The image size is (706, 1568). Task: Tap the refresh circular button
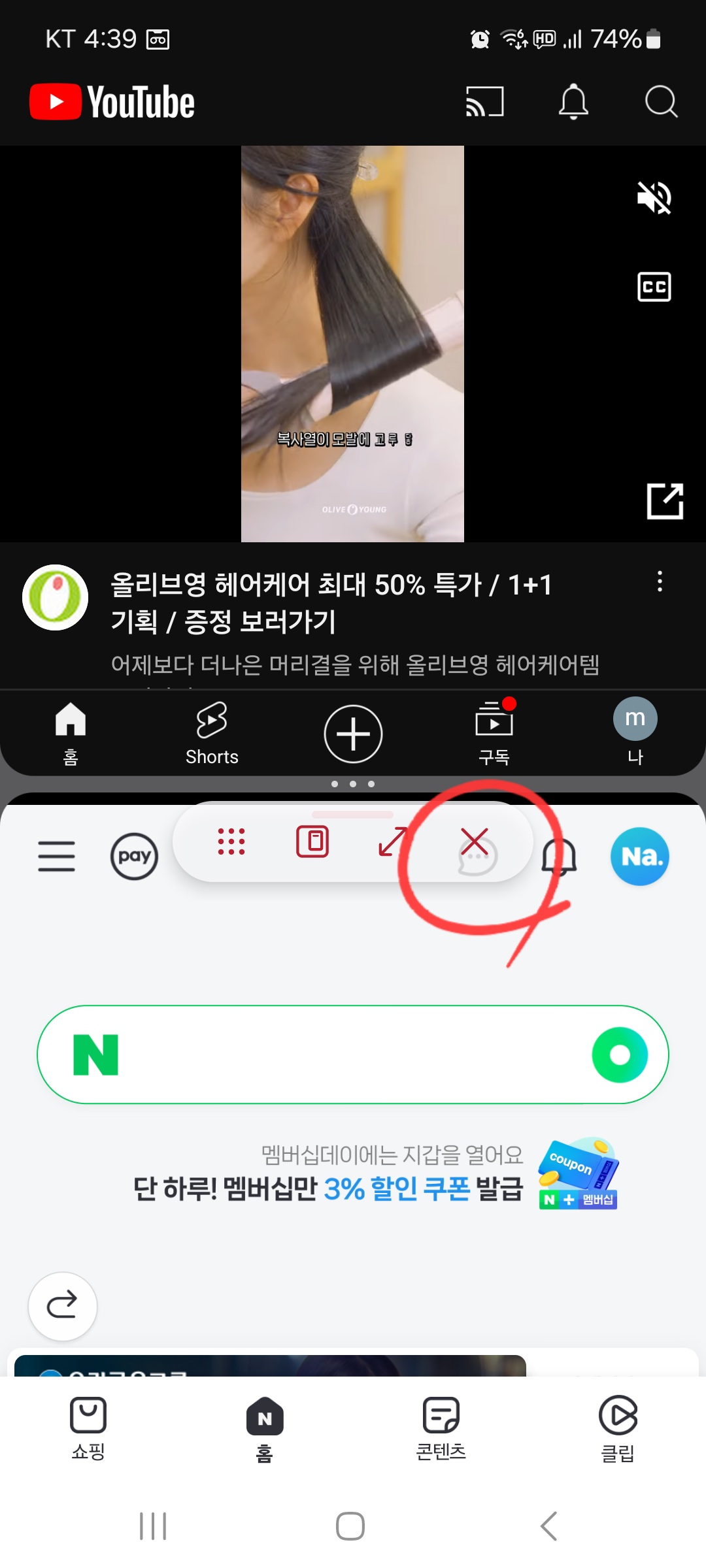tap(63, 1307)
